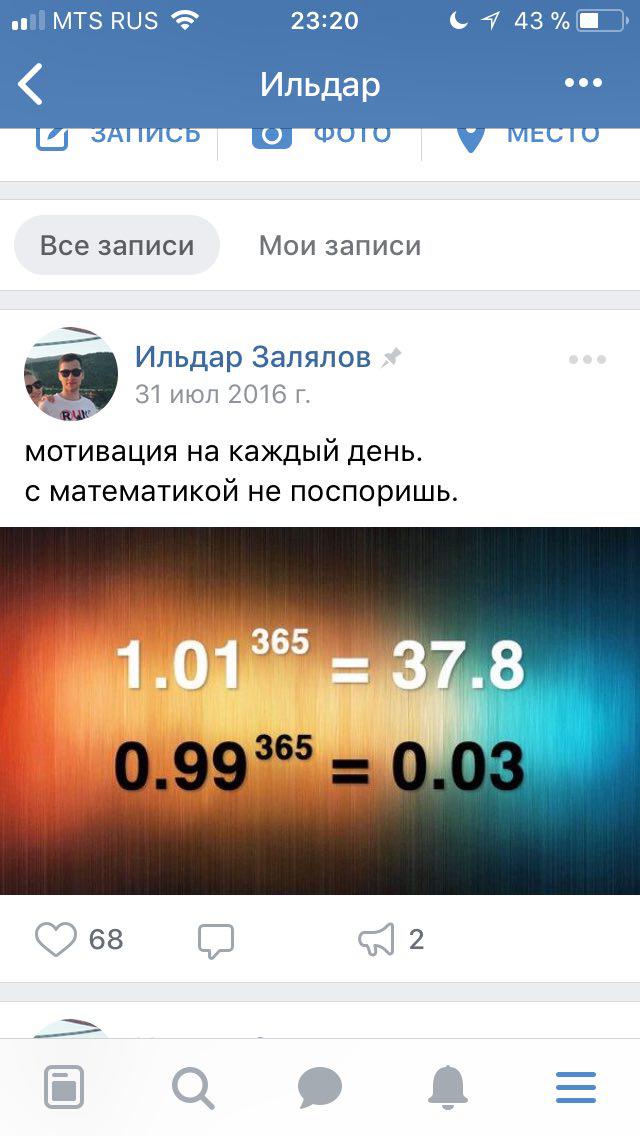Share the post with megaphone icon
Image resolution: width=640 pixels, height=1136 pixels.
pyautogui.click(x=377, y=939)
